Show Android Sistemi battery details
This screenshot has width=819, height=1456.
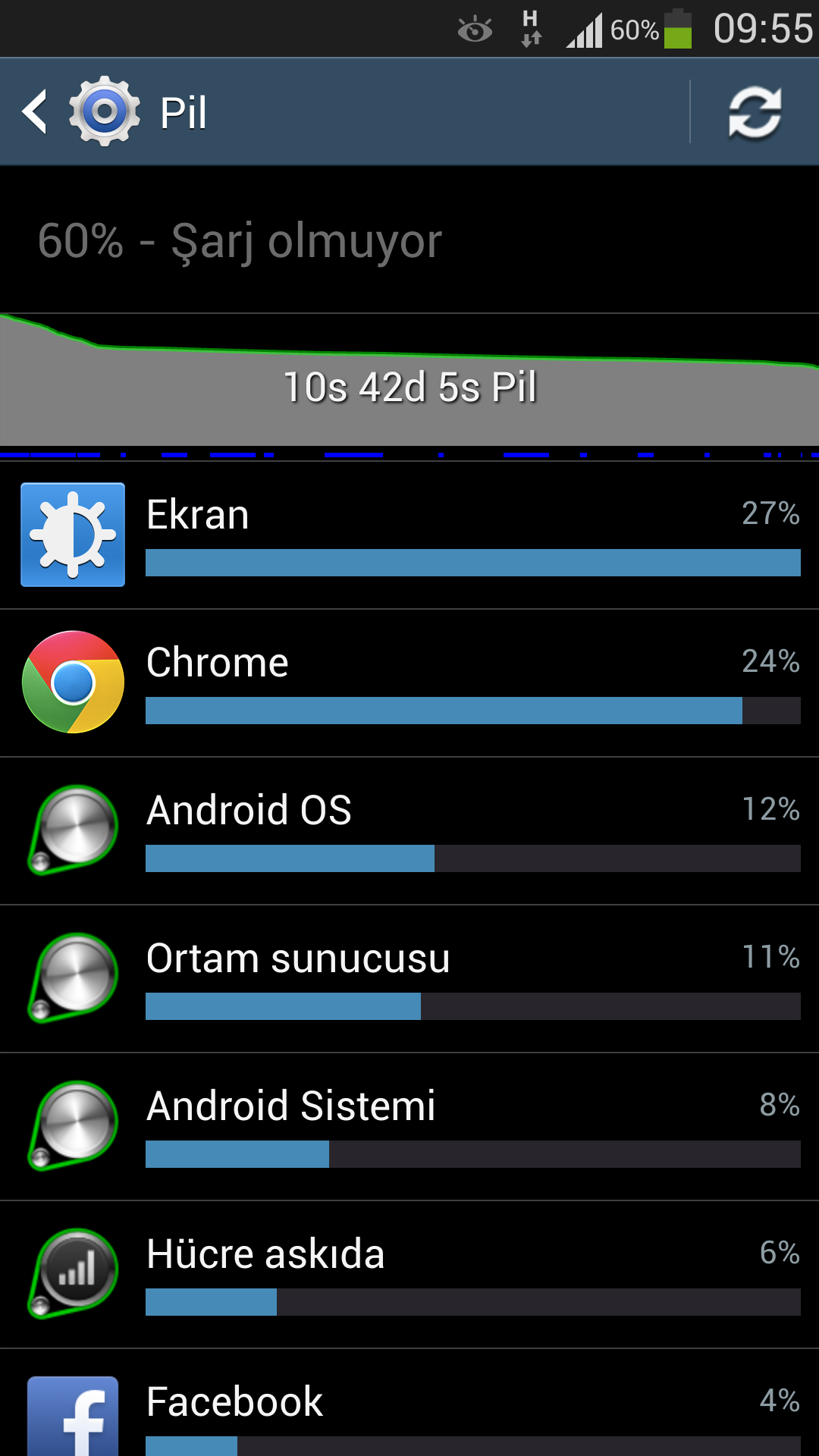409,1126
